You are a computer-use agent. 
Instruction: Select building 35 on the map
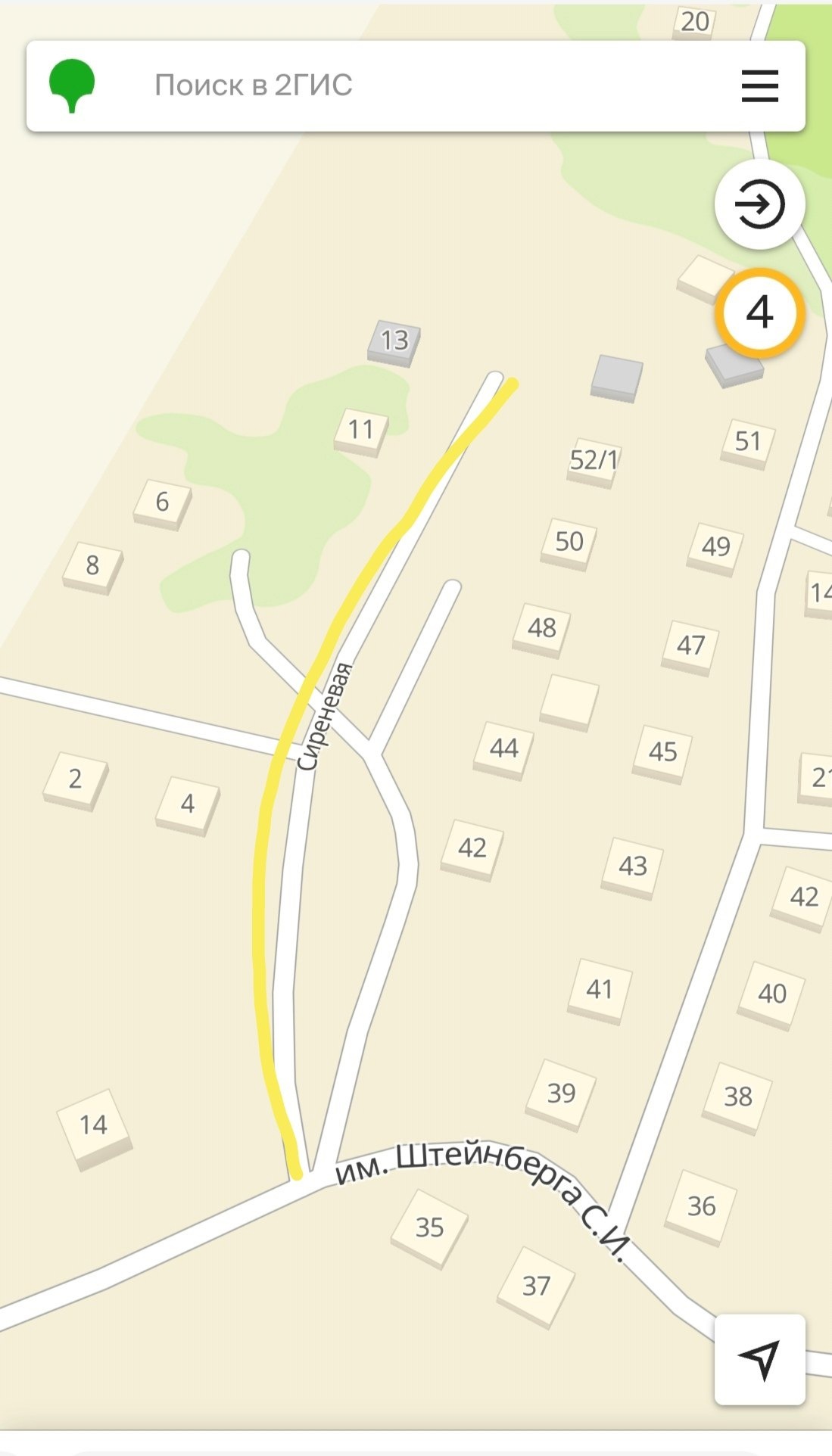pos(429,1227)
